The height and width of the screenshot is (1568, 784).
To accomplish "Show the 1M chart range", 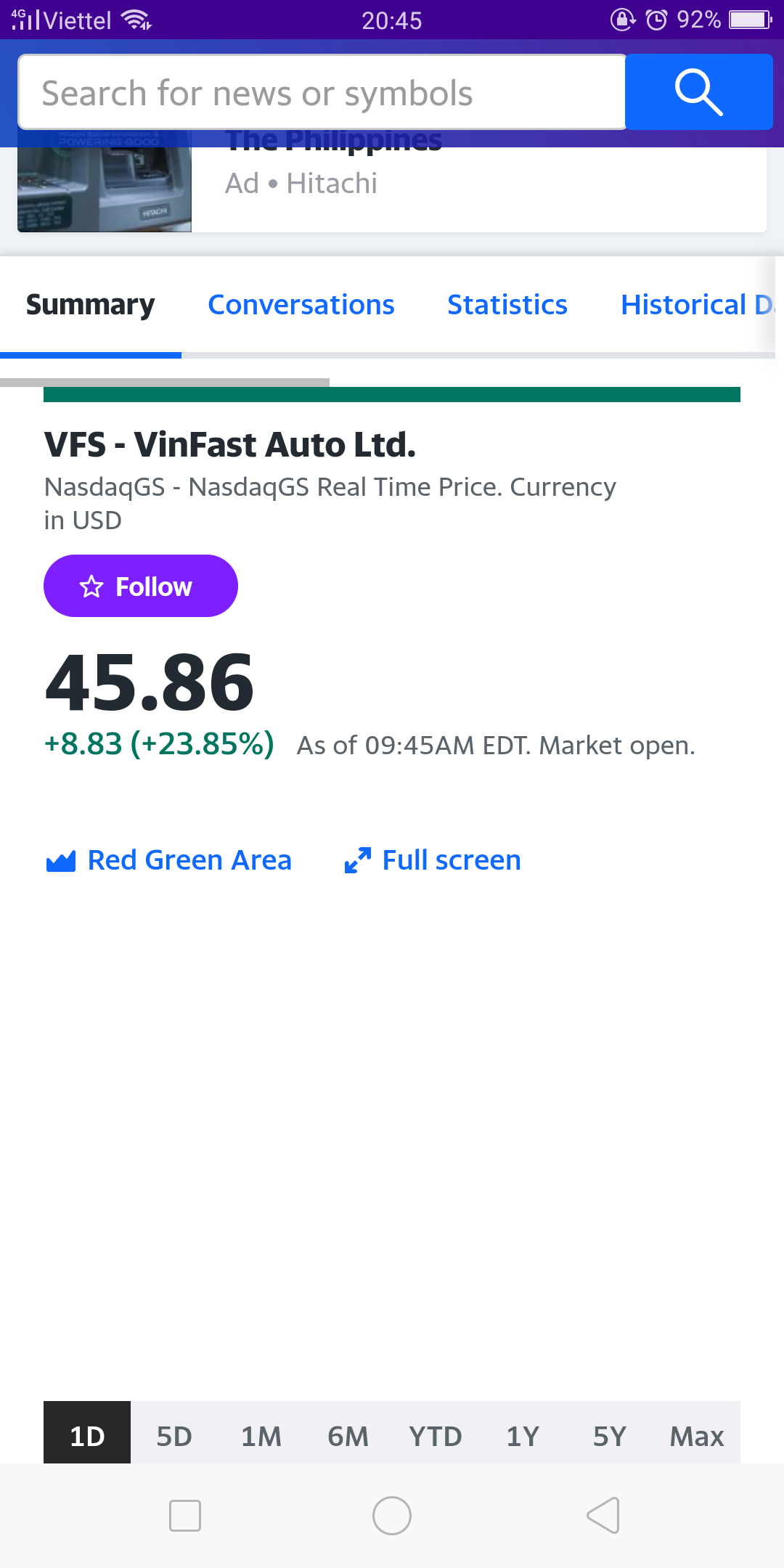I will [261, 1435].
